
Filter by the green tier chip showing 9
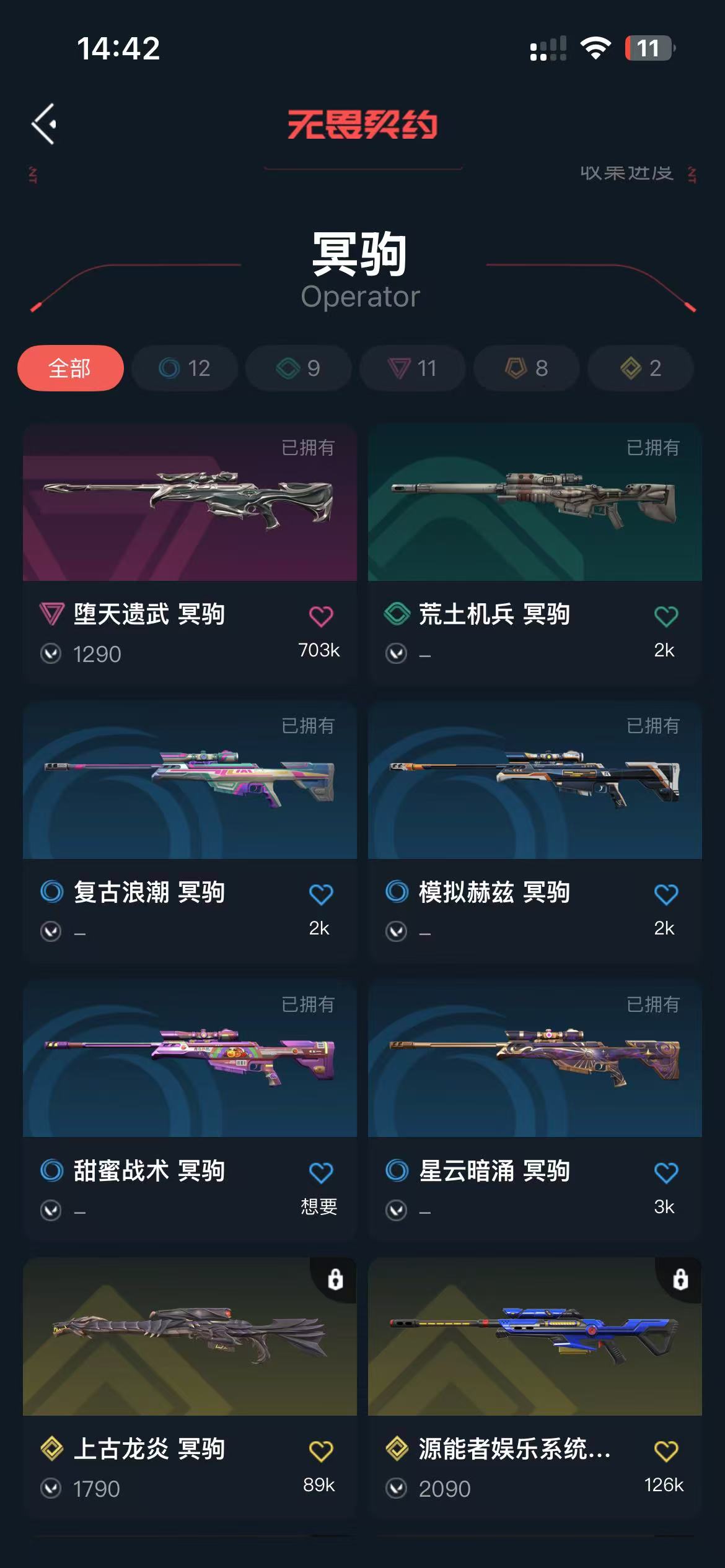coord(299,368)
